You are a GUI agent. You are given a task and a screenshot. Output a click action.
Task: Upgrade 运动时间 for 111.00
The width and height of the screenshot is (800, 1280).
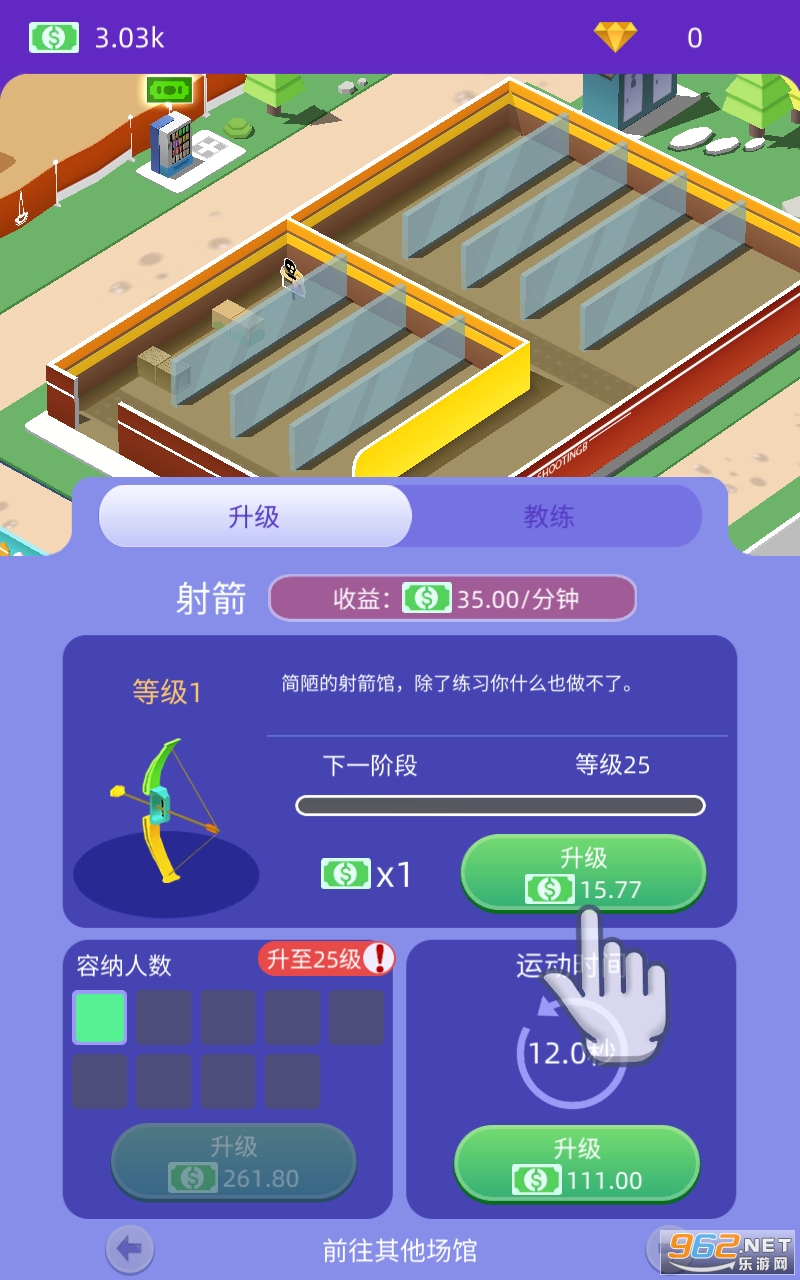click(577, 1164)
